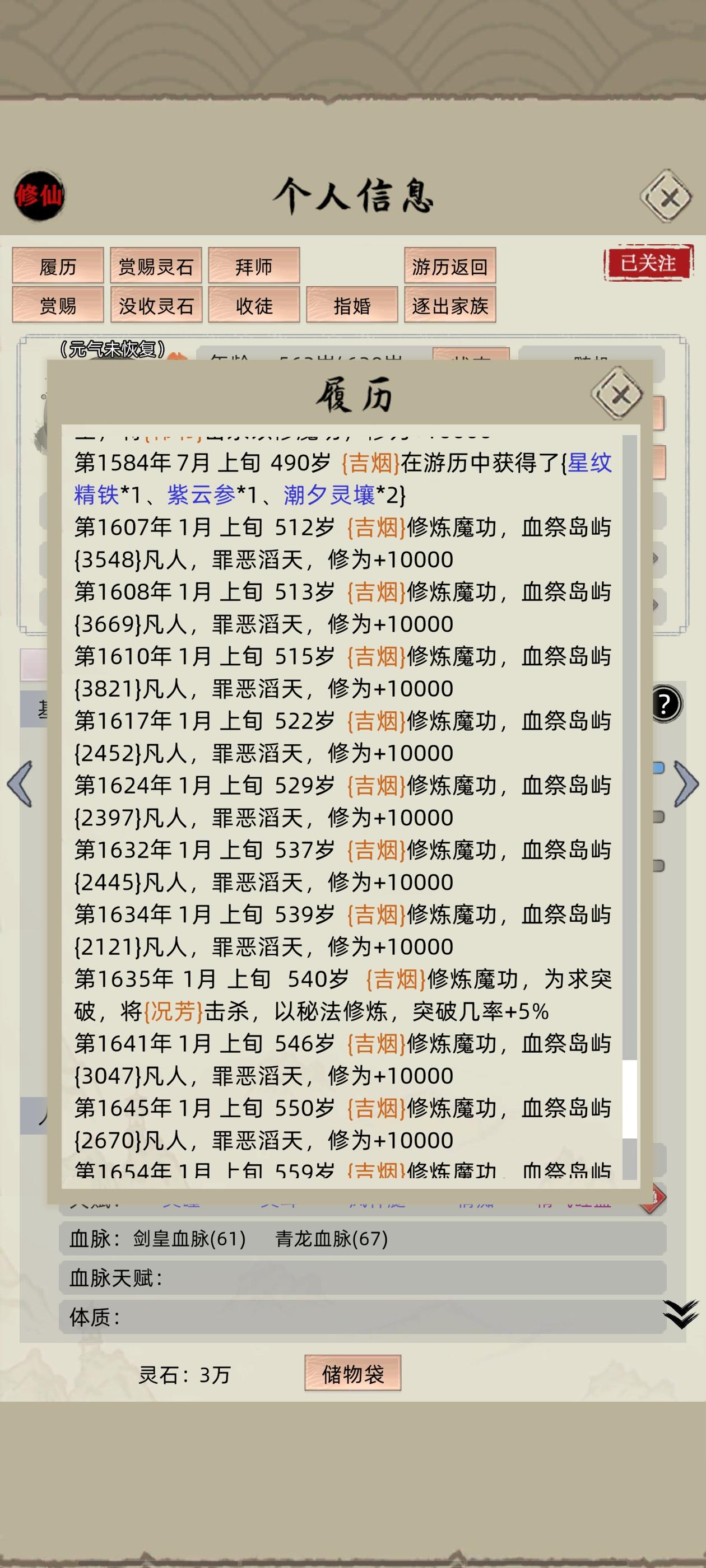The image size is (706, 1568).
Task: Close the 个人信息 panel
Action: [x=666, y=196]
